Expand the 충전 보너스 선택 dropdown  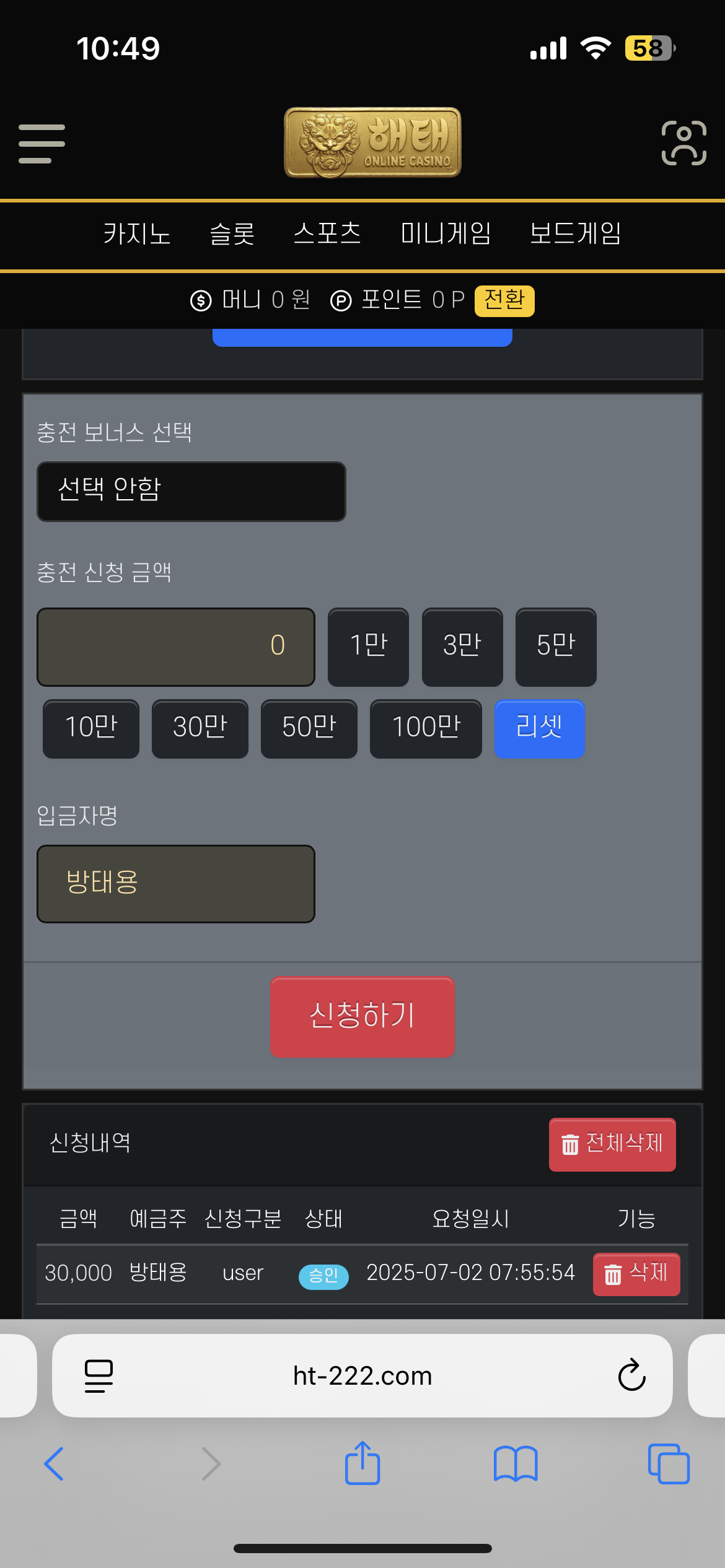tap(191, 491)
